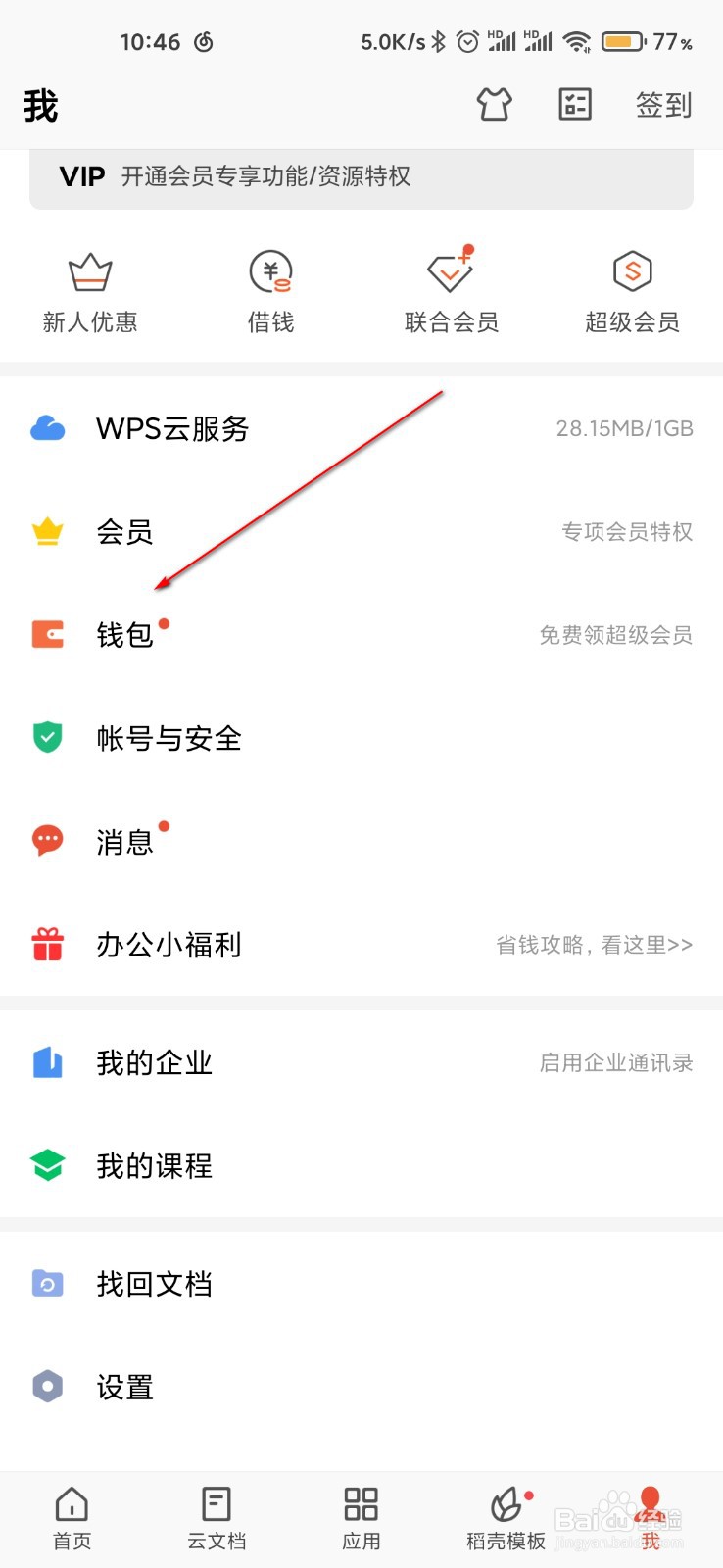Expand 免费领超级会员 next to 钱包

pos(616,635)
